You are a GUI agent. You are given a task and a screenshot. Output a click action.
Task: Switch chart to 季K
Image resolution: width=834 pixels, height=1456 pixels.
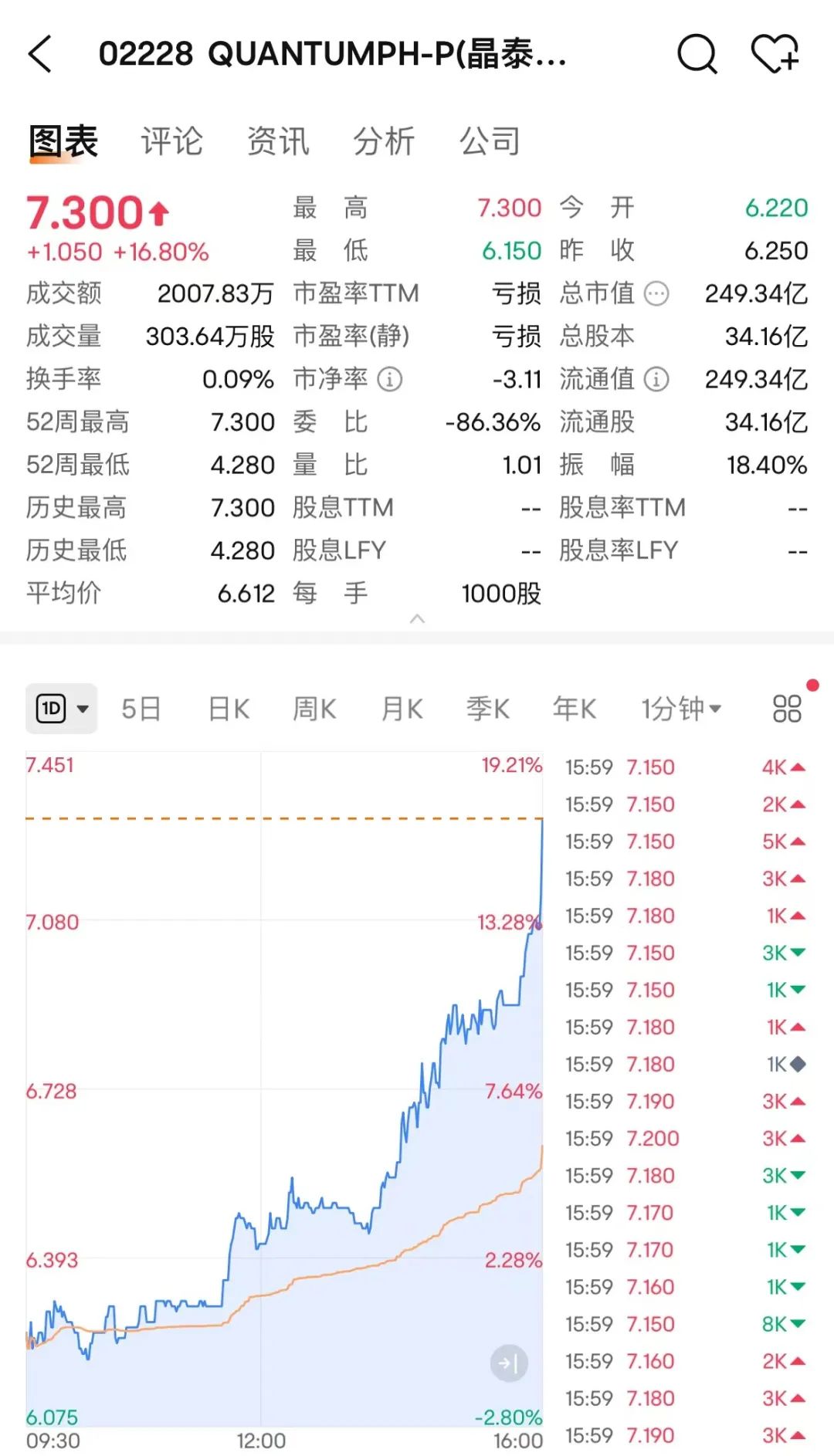[x=487, y=708]
